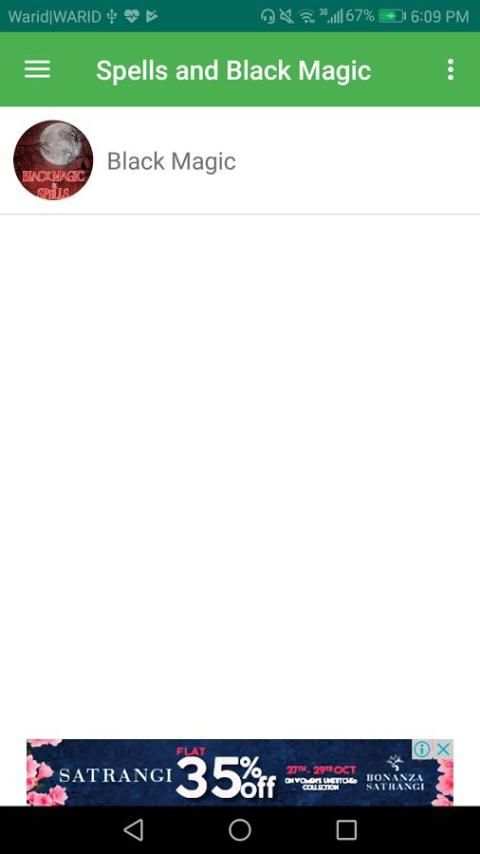The image size is (480, 854).
Task: Open the three-dot overflow menu
Action: pos(450,70)
